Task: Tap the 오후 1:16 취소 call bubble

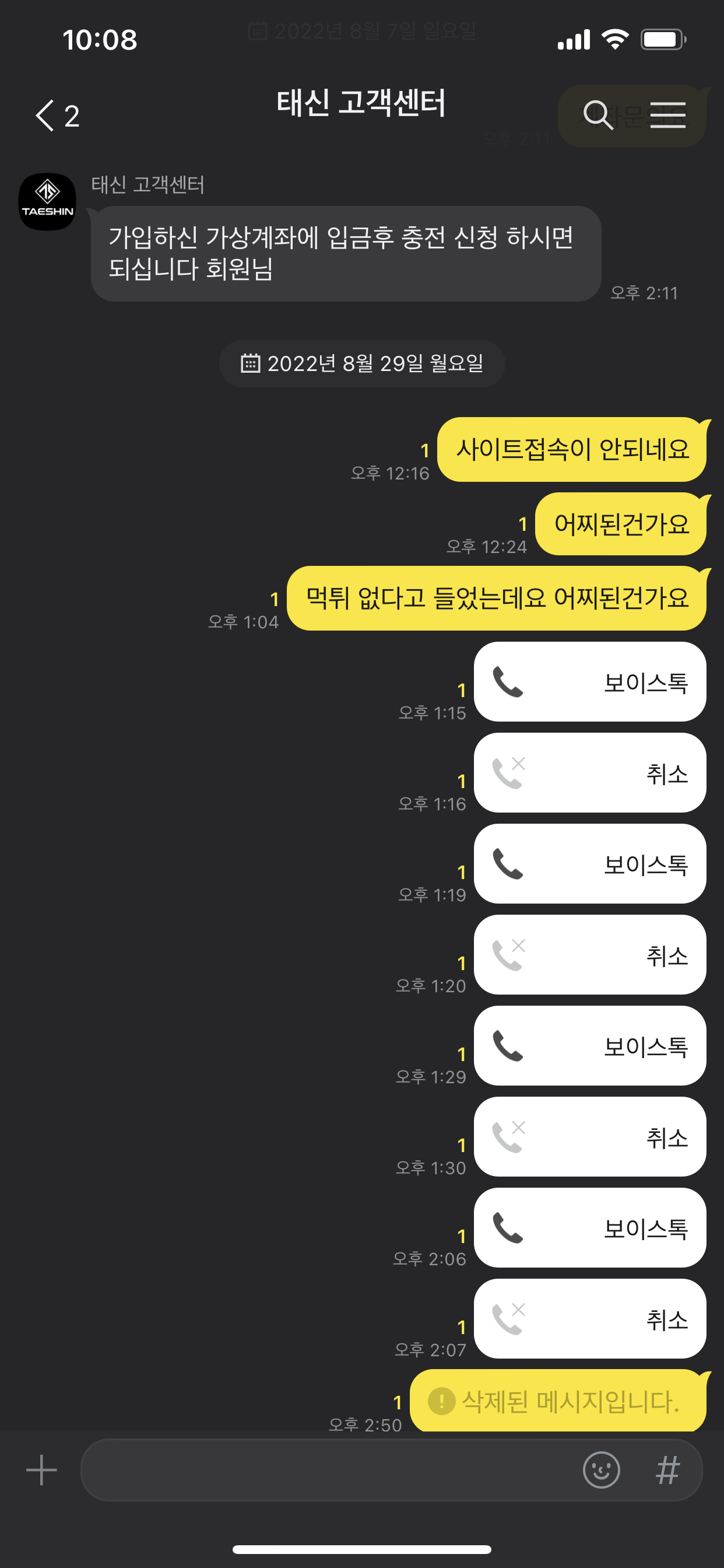Action: (x=589, y=772)
